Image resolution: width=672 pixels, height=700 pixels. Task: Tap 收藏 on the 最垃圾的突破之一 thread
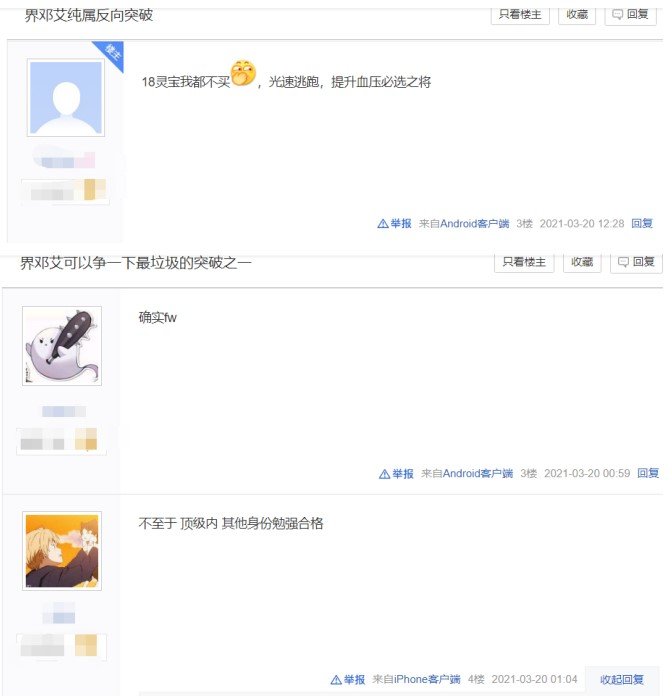(x=581, y=262)
